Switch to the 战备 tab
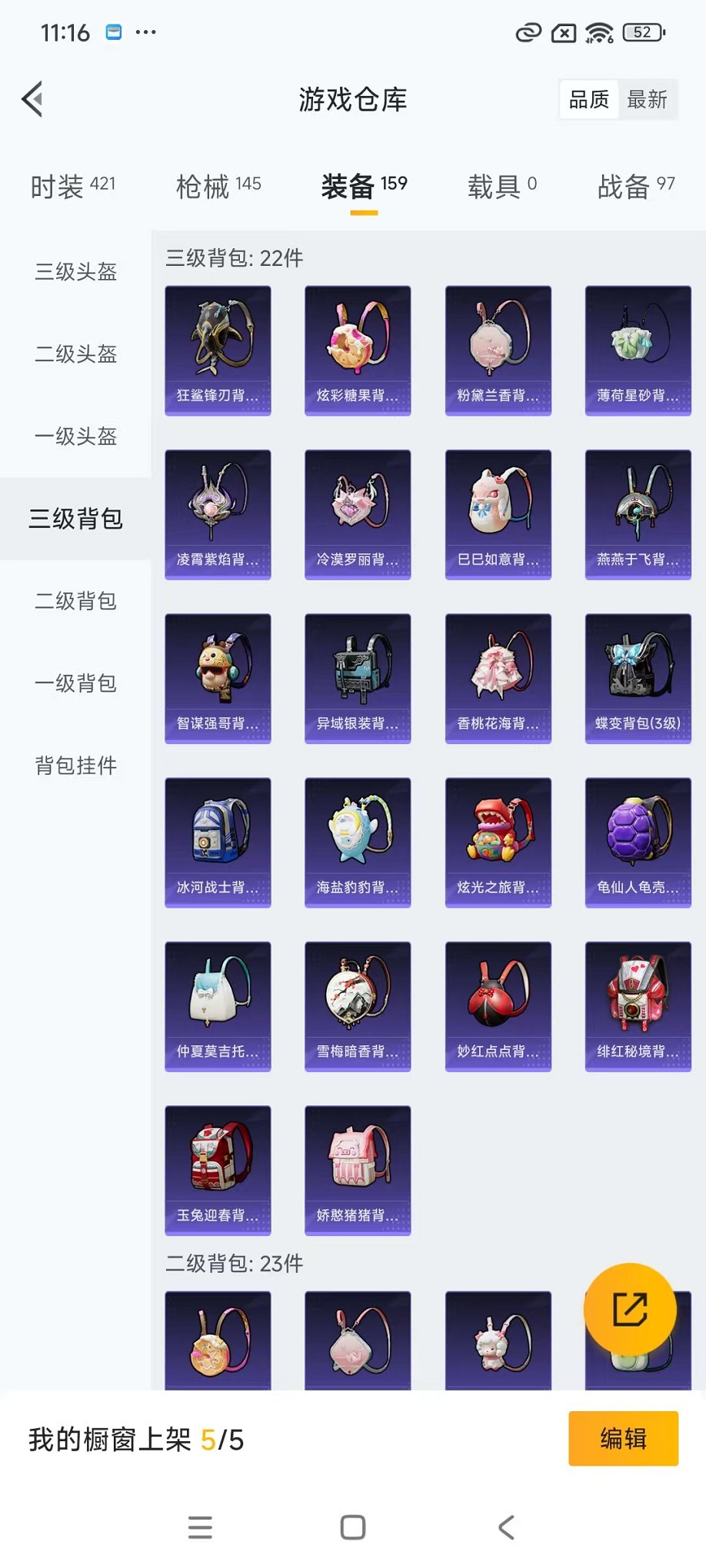The height and width of the screenshot is (1568, 706). [x=636, y=186]
